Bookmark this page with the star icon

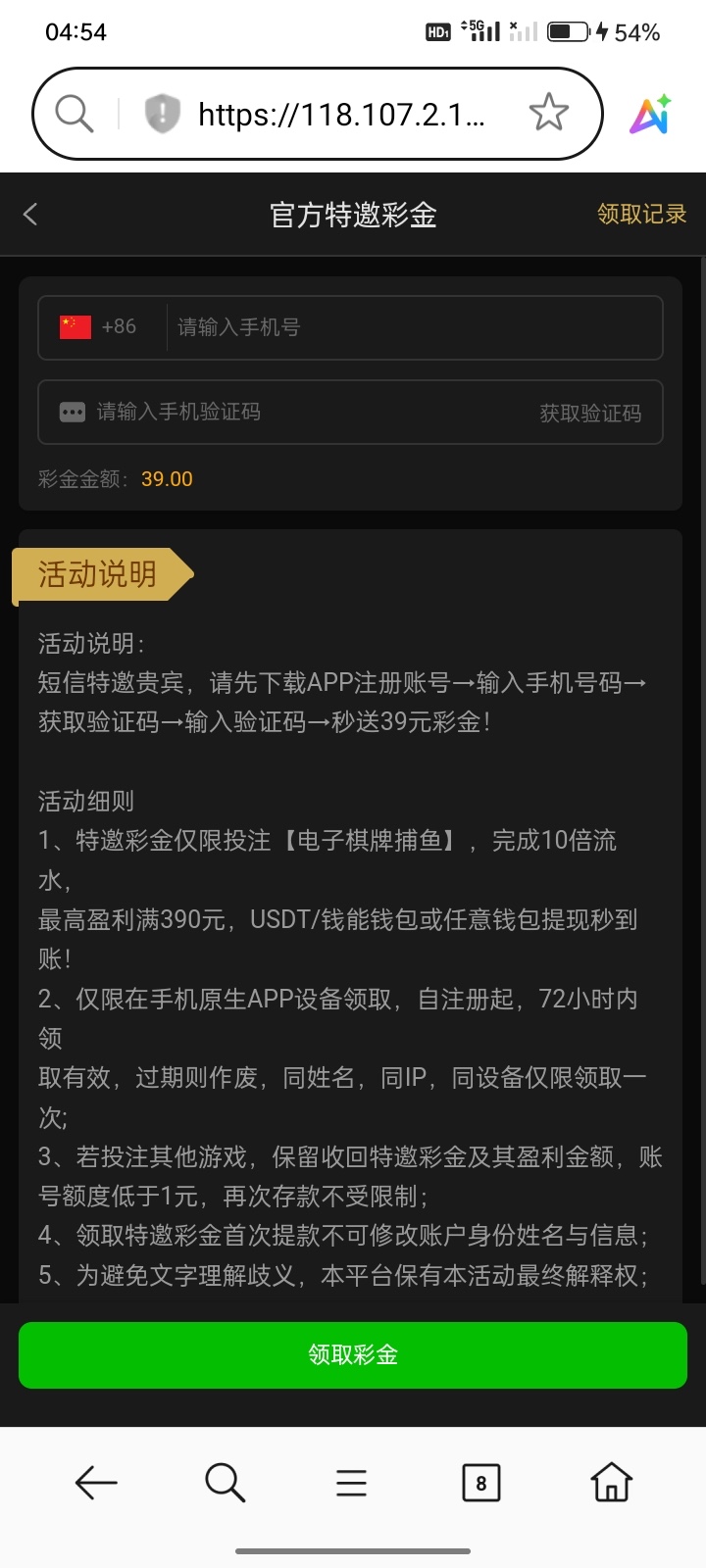[548, 114]
